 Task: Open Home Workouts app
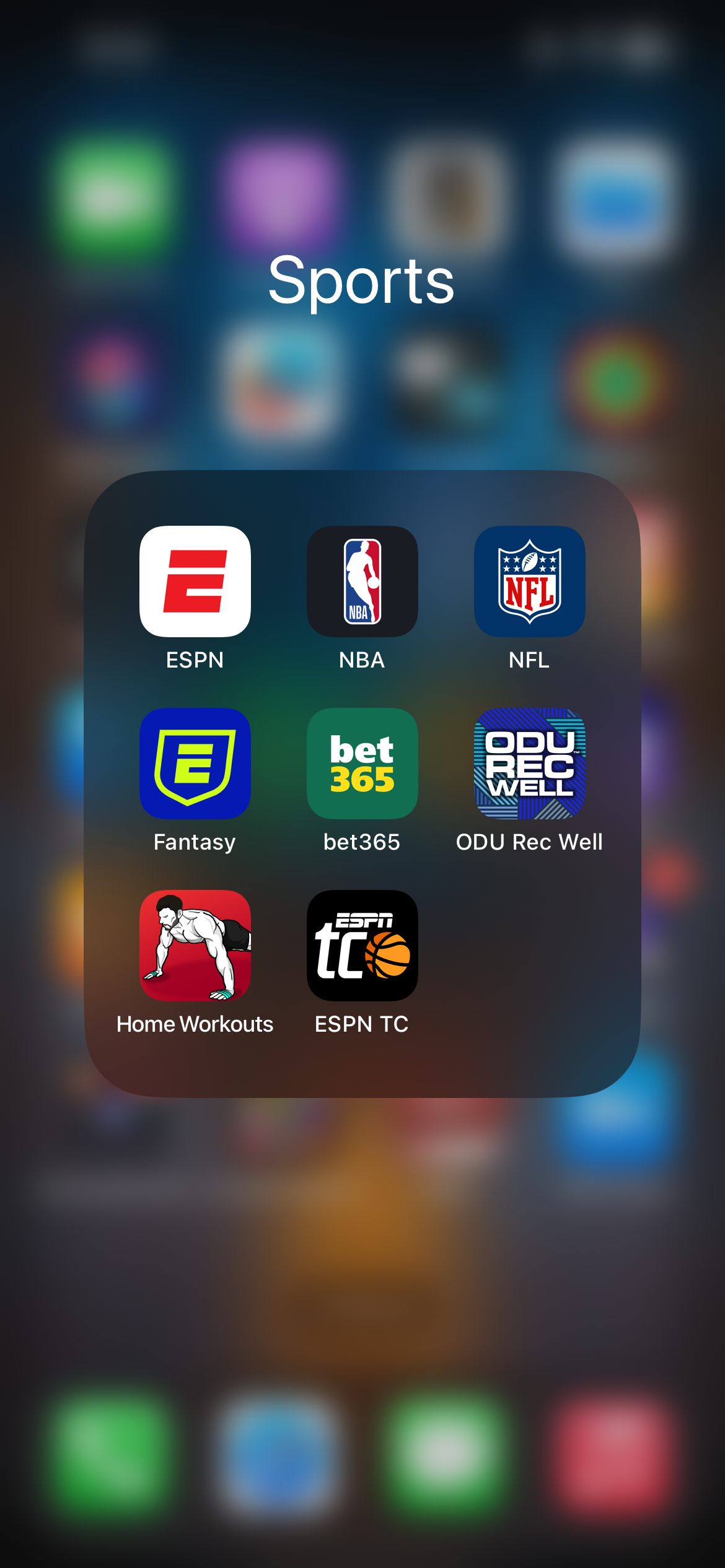point(195,945)
